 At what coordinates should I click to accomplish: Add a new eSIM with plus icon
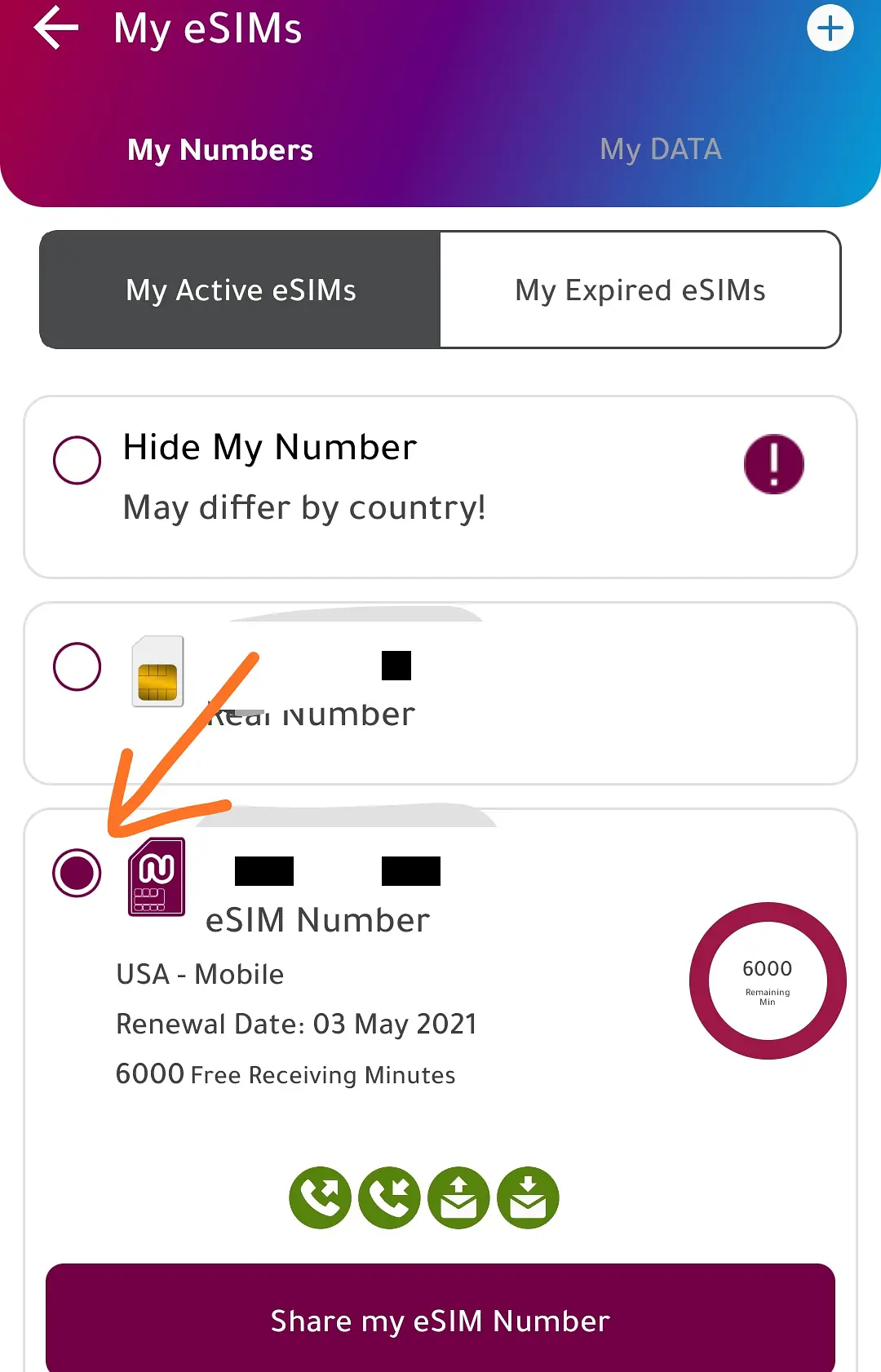pos(830,29)
